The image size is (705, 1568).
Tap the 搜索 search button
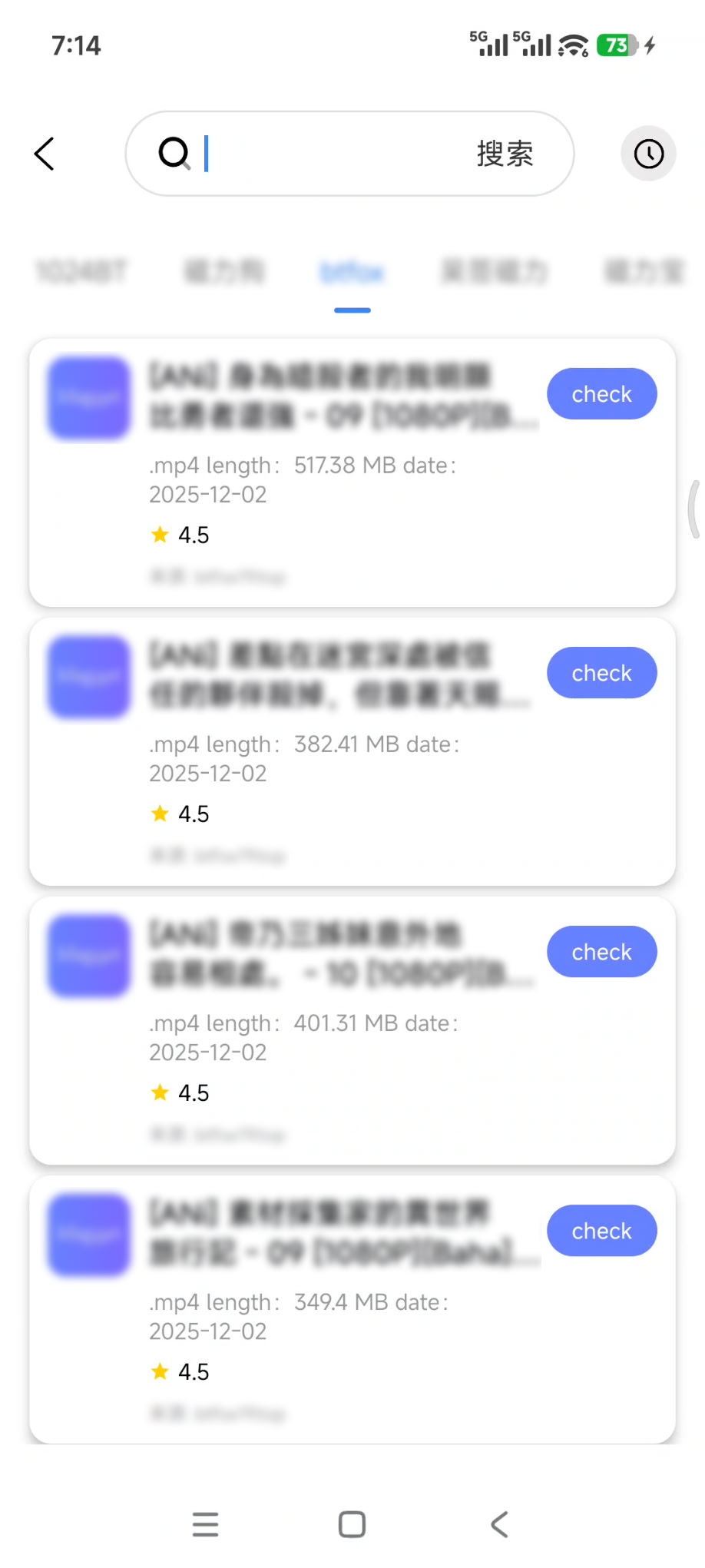[505, 154]
